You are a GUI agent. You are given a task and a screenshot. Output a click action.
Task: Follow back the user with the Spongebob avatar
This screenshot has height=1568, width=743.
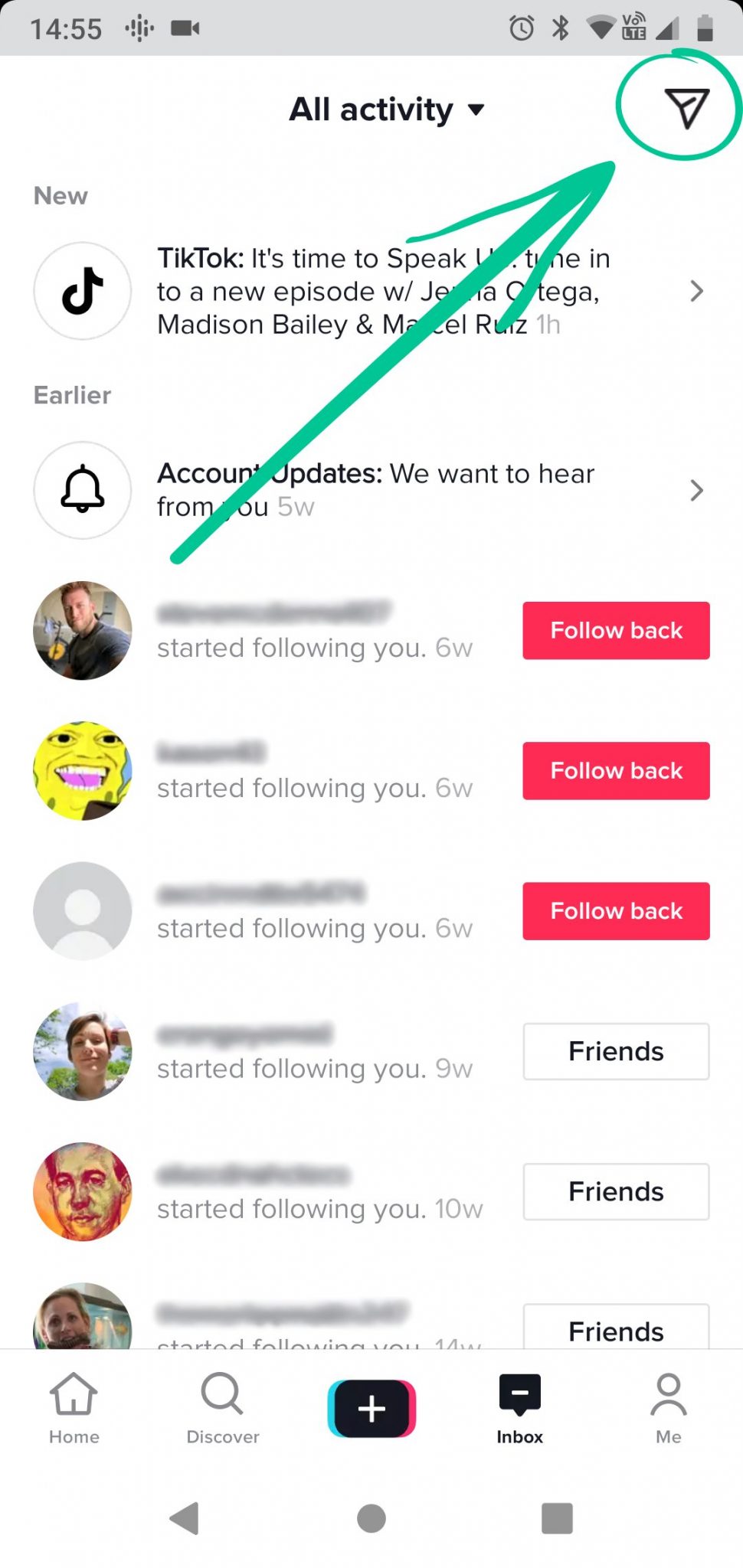616,770
